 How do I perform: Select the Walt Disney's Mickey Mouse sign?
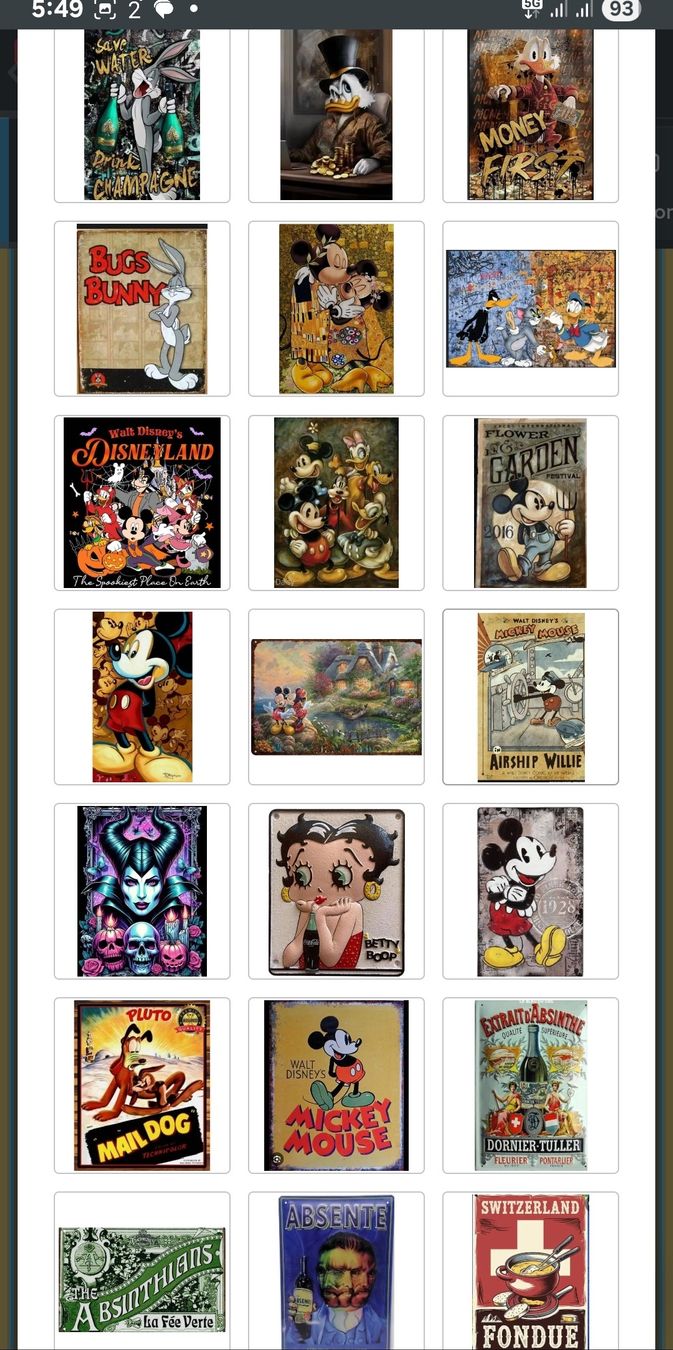336,1085
